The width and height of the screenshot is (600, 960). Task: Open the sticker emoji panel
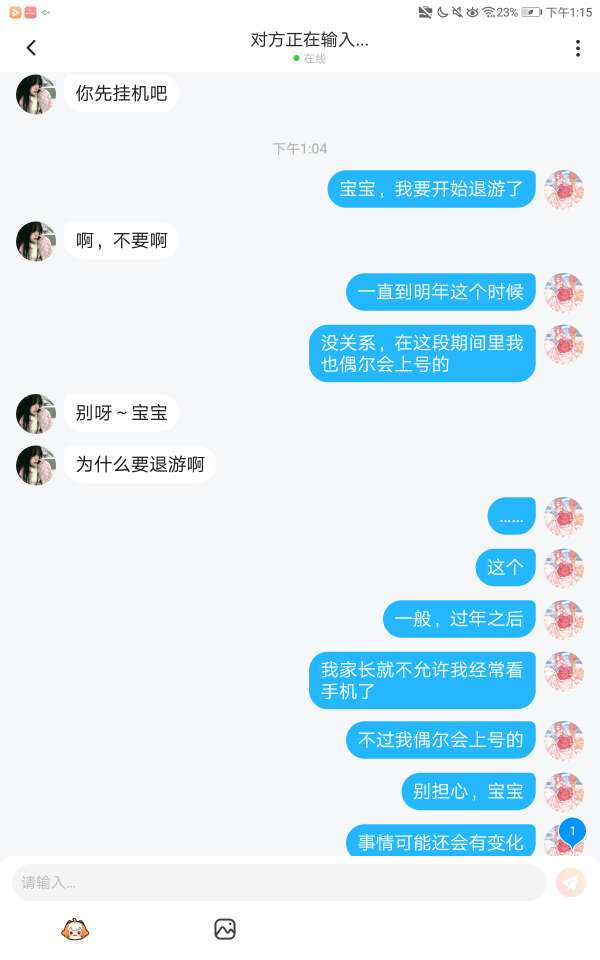click(x=74, y=929)
